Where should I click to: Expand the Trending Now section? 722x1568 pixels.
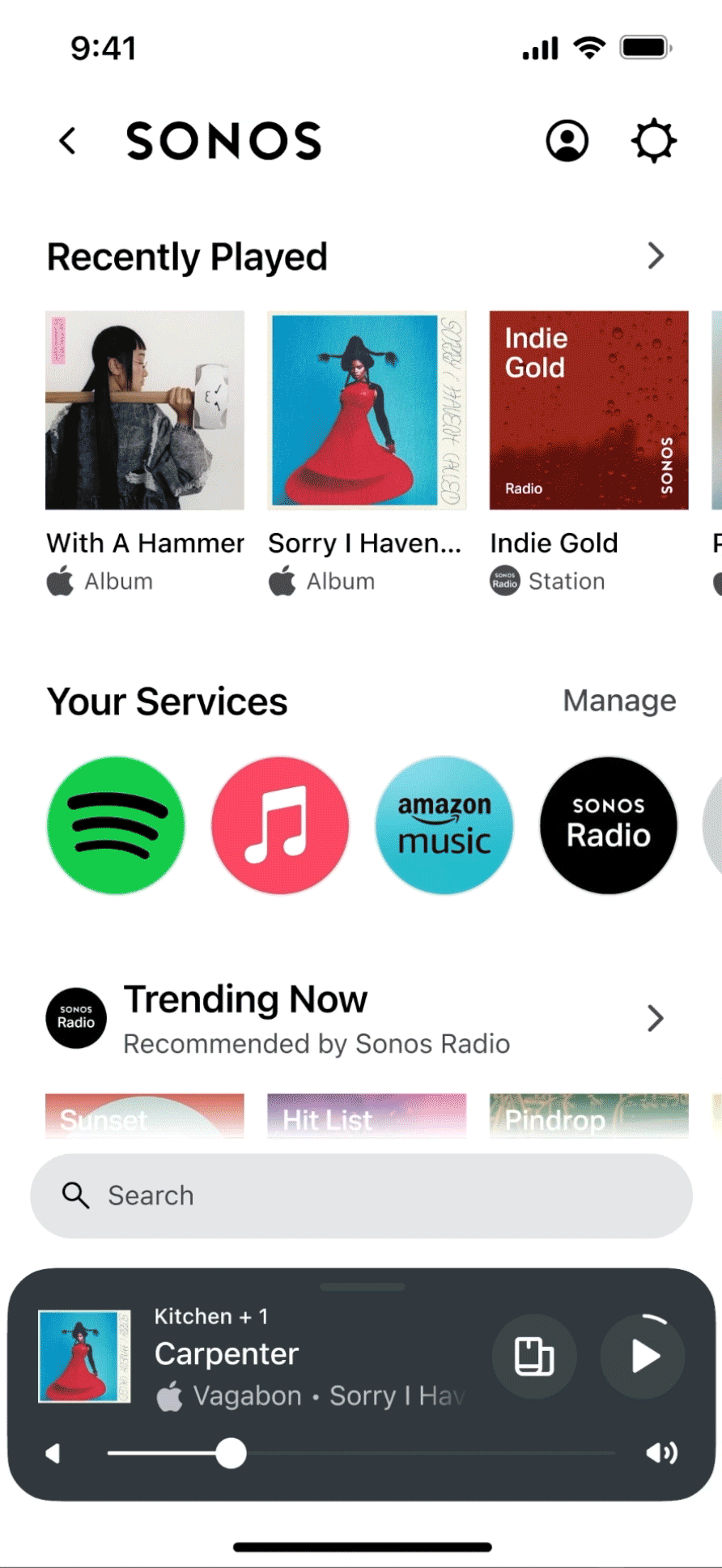click(654, 1018)
